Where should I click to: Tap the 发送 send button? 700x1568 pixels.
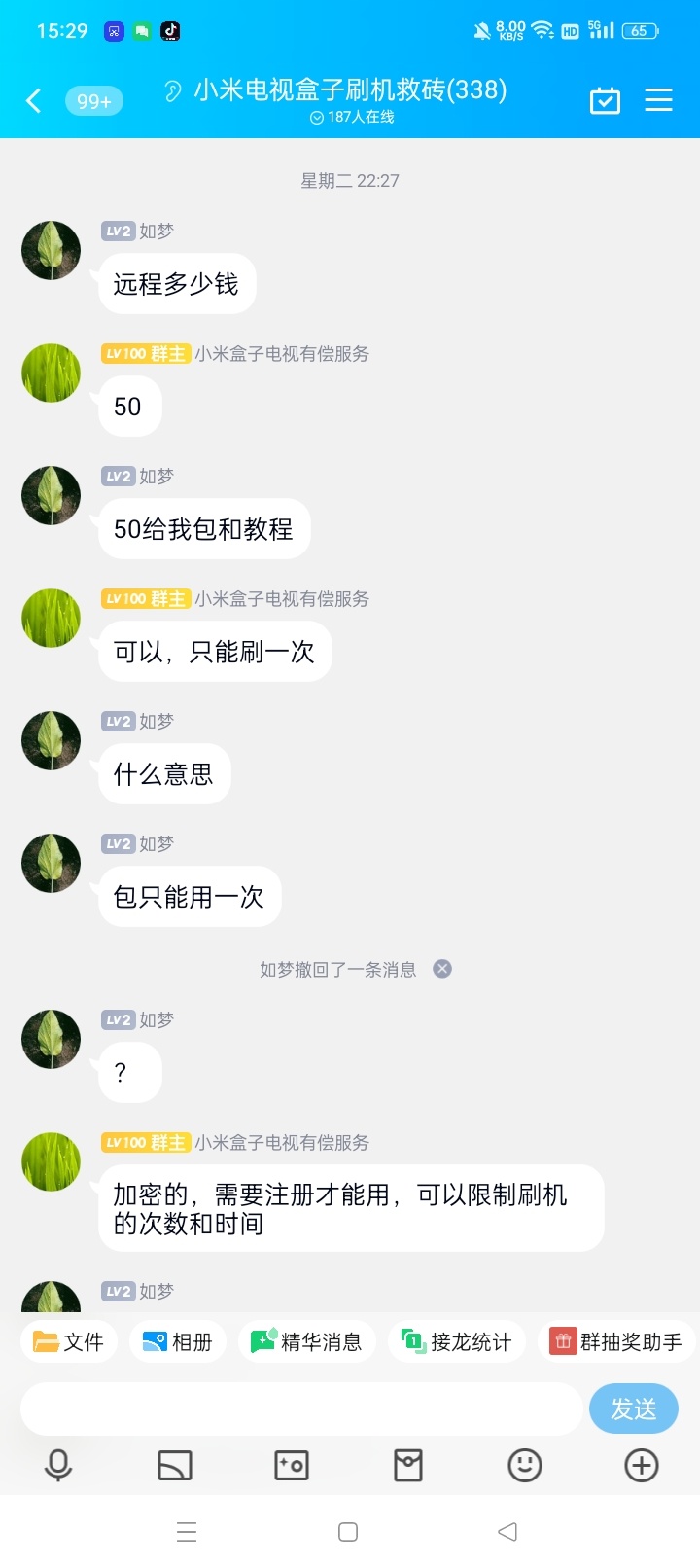634,1408
